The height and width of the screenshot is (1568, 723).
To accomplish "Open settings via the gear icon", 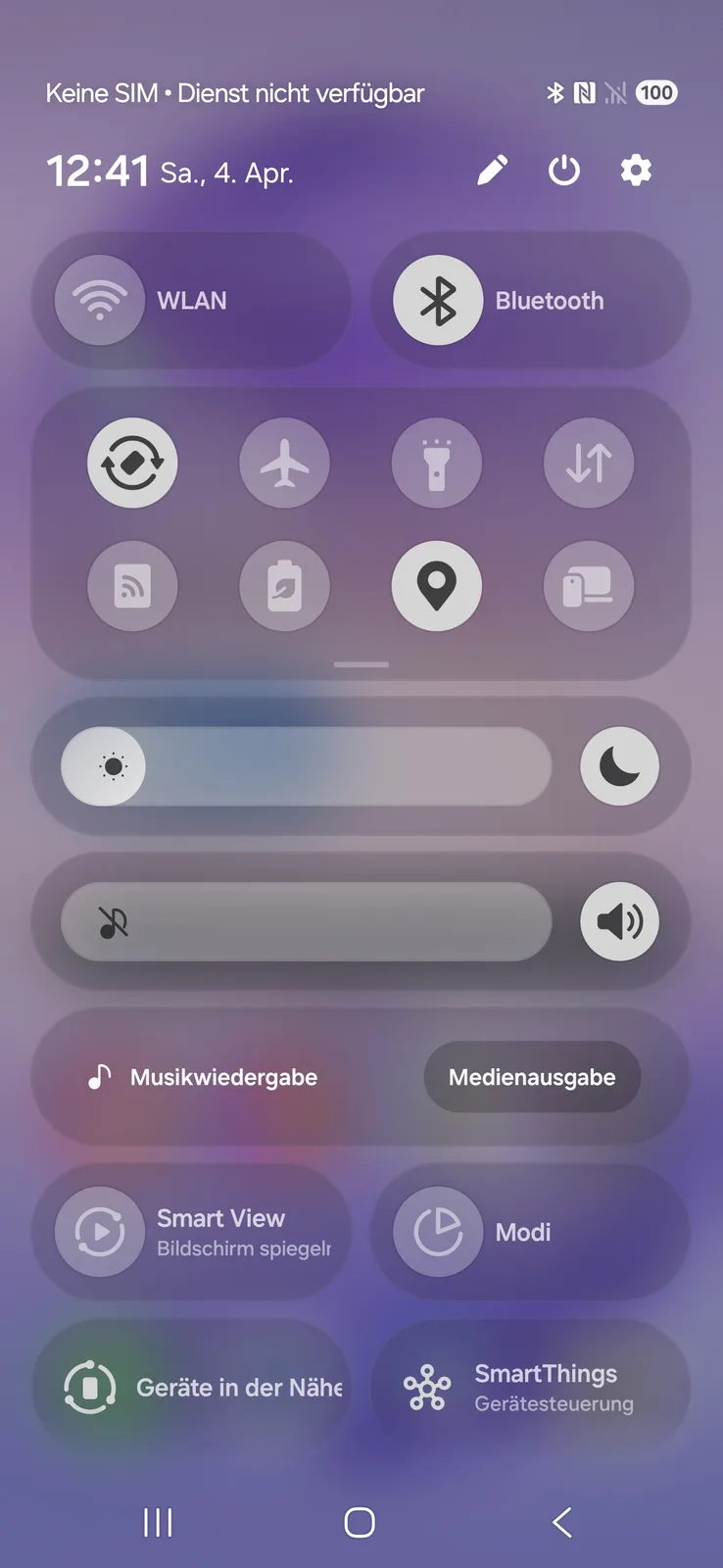I will pyautogui.click(x=636, y=171).
